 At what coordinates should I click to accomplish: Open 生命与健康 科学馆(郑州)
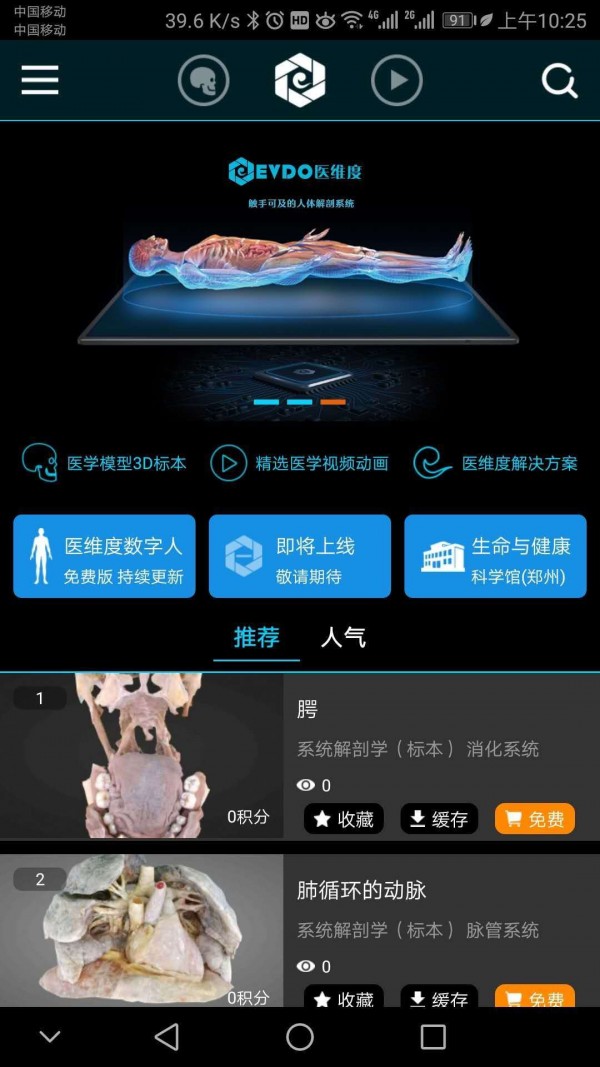pyautogui.click(x=495, y=557)
